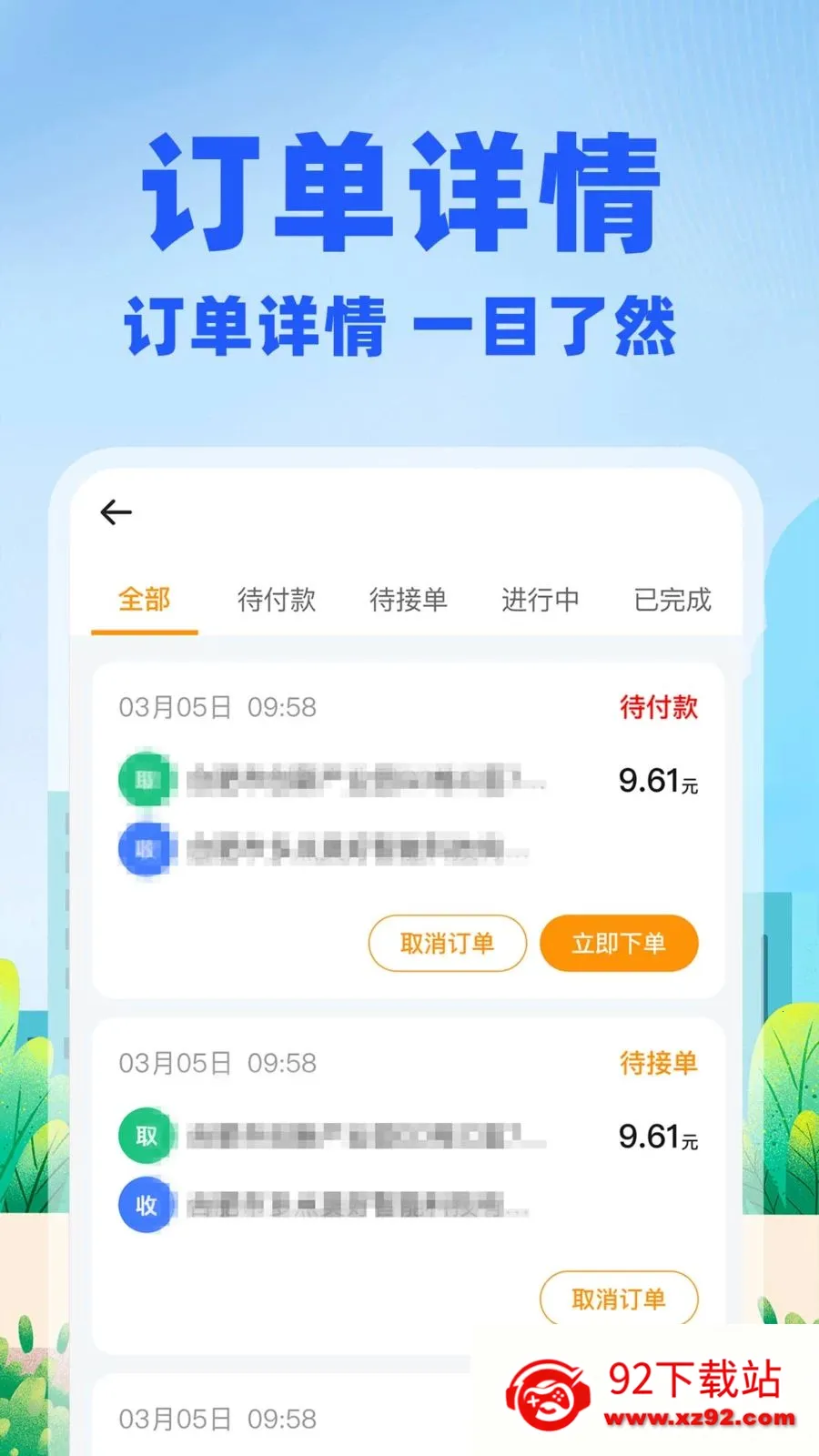Click the 取消订单 button on first order
This screenshot has height=1456, width=819.
[x=446, y=943]
